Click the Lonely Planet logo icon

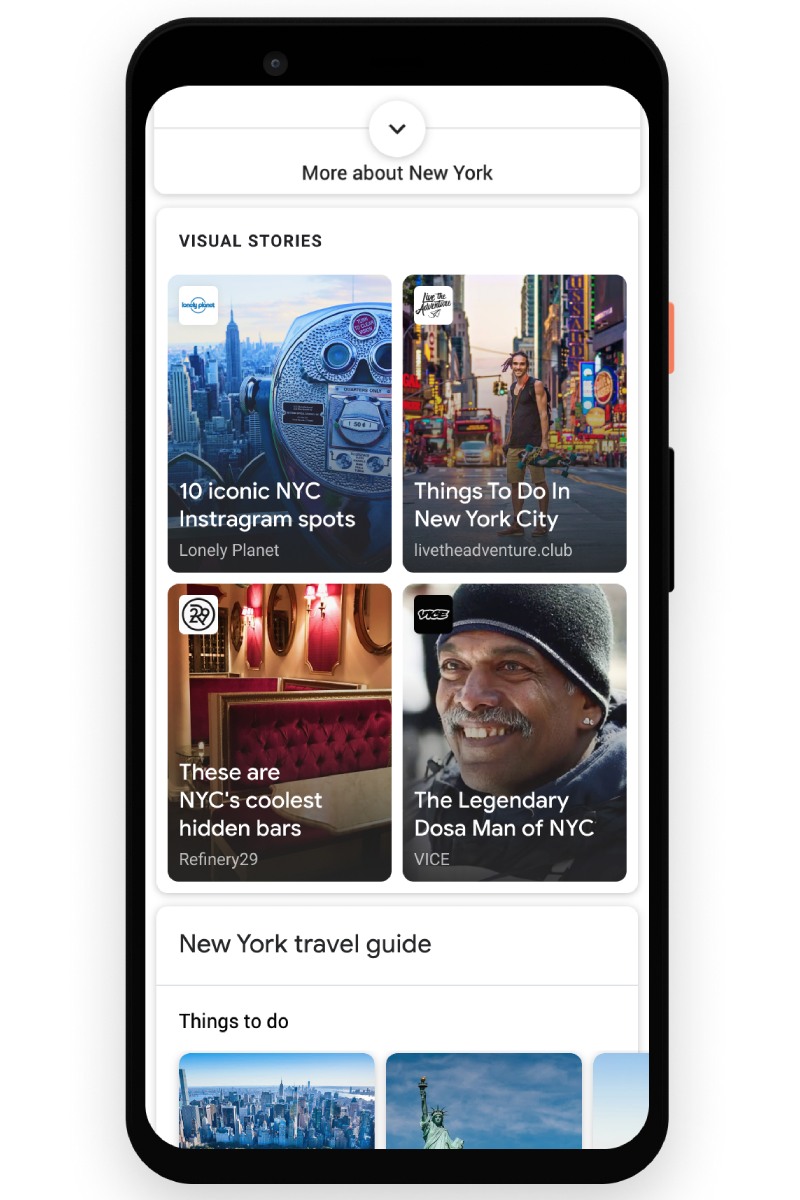(198, 306)
